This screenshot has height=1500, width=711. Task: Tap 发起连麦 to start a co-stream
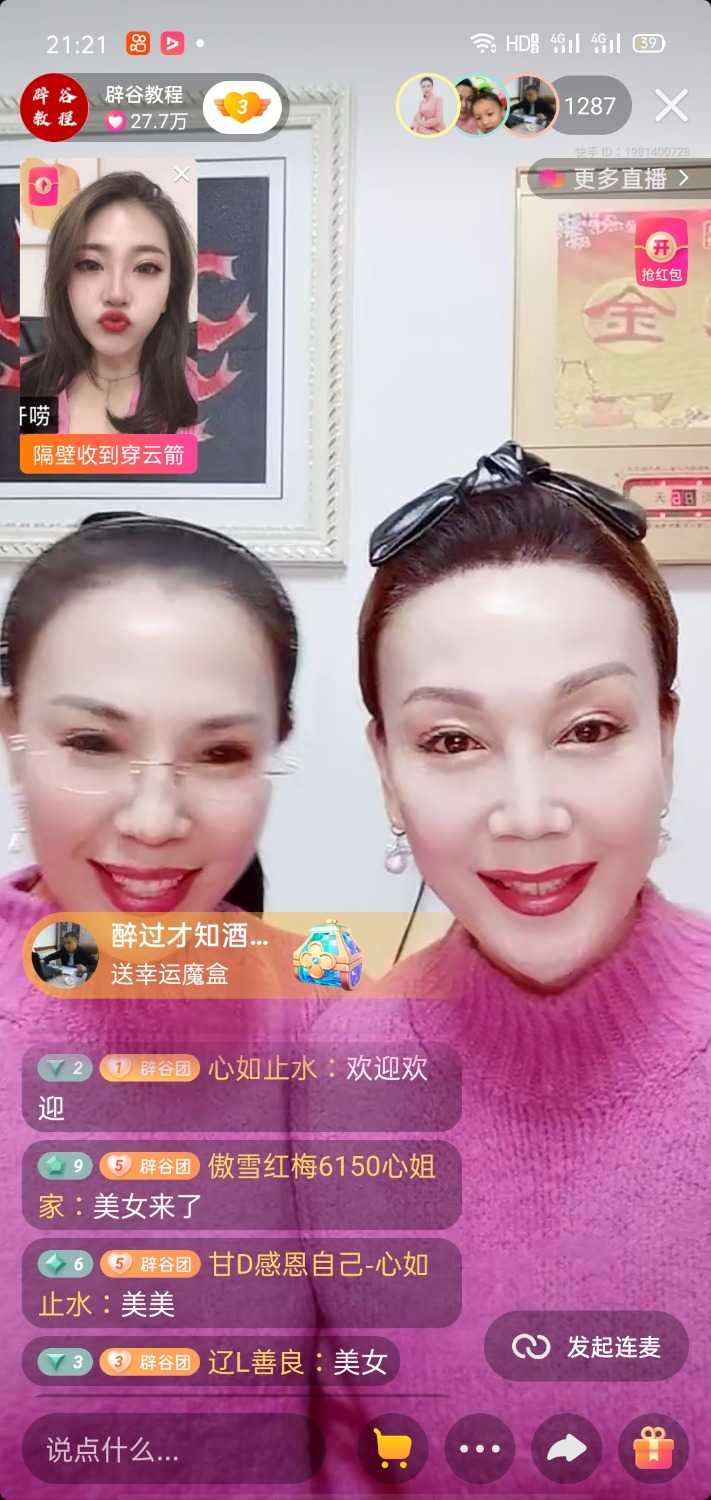587,1346
